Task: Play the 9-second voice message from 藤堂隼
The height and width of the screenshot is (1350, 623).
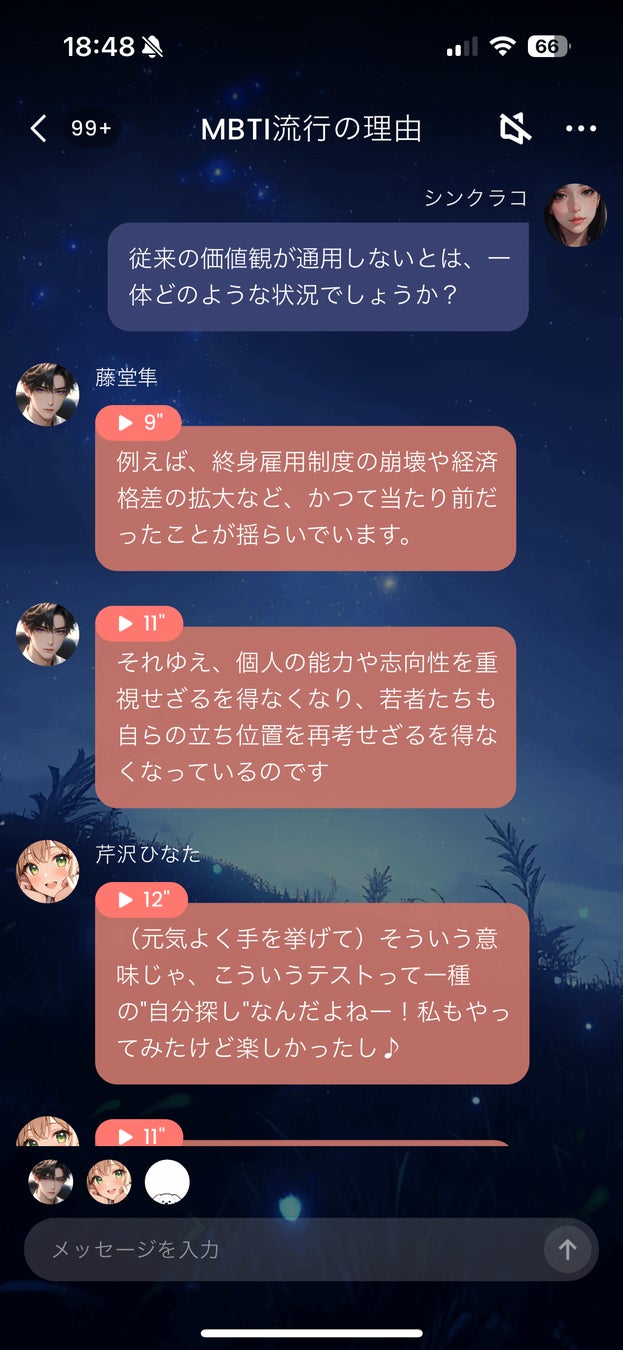Action: point(138,423)
